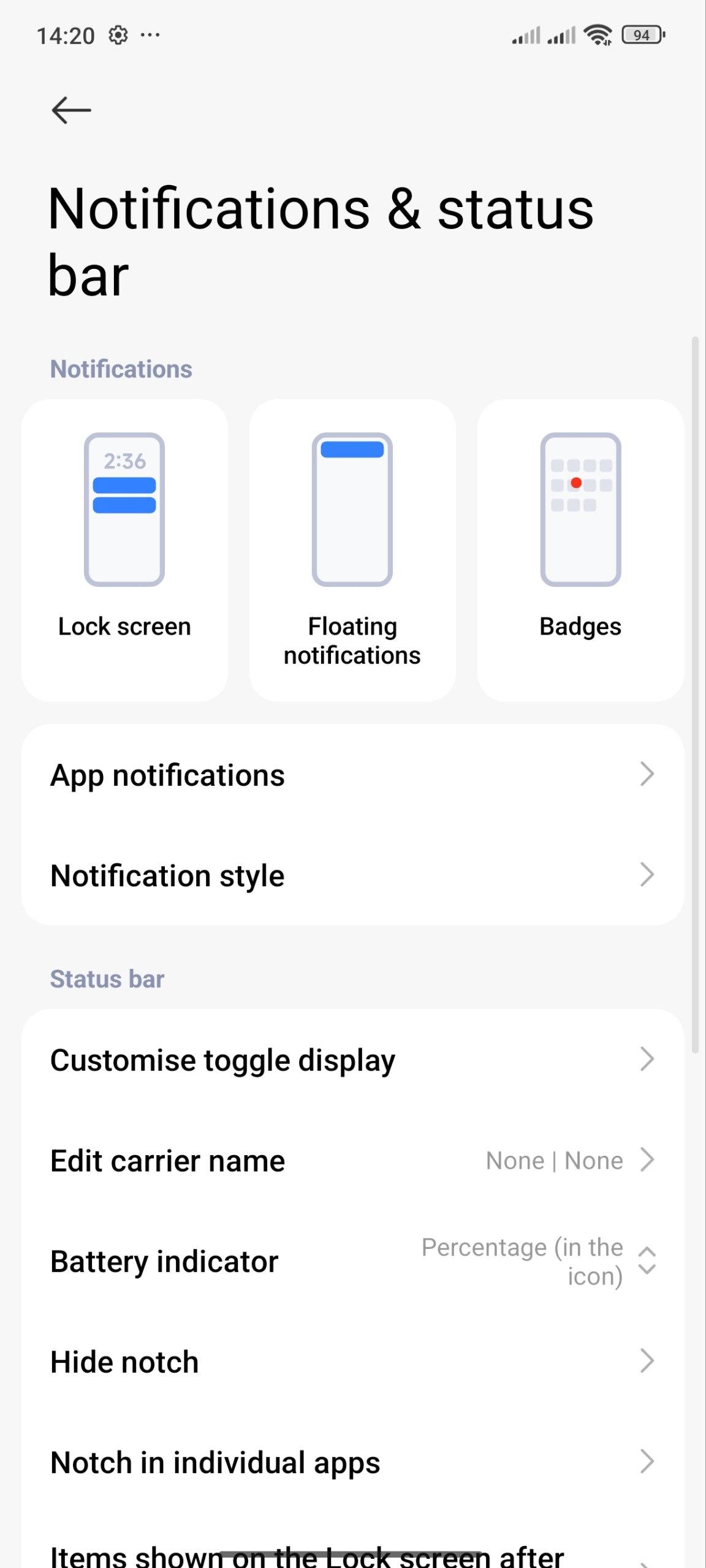Open App notifications

[352, 775]
